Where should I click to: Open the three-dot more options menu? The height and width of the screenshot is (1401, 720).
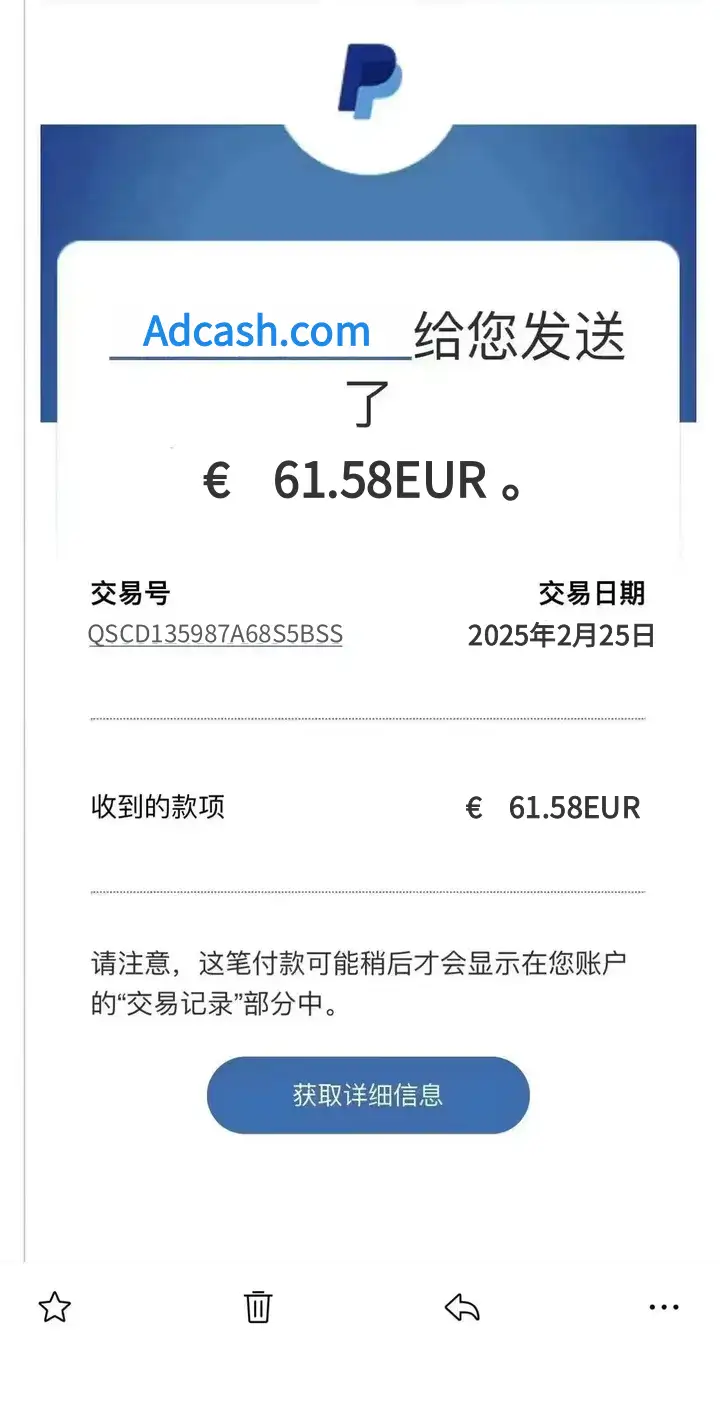pyautogui.click(x=664, y=1307)
